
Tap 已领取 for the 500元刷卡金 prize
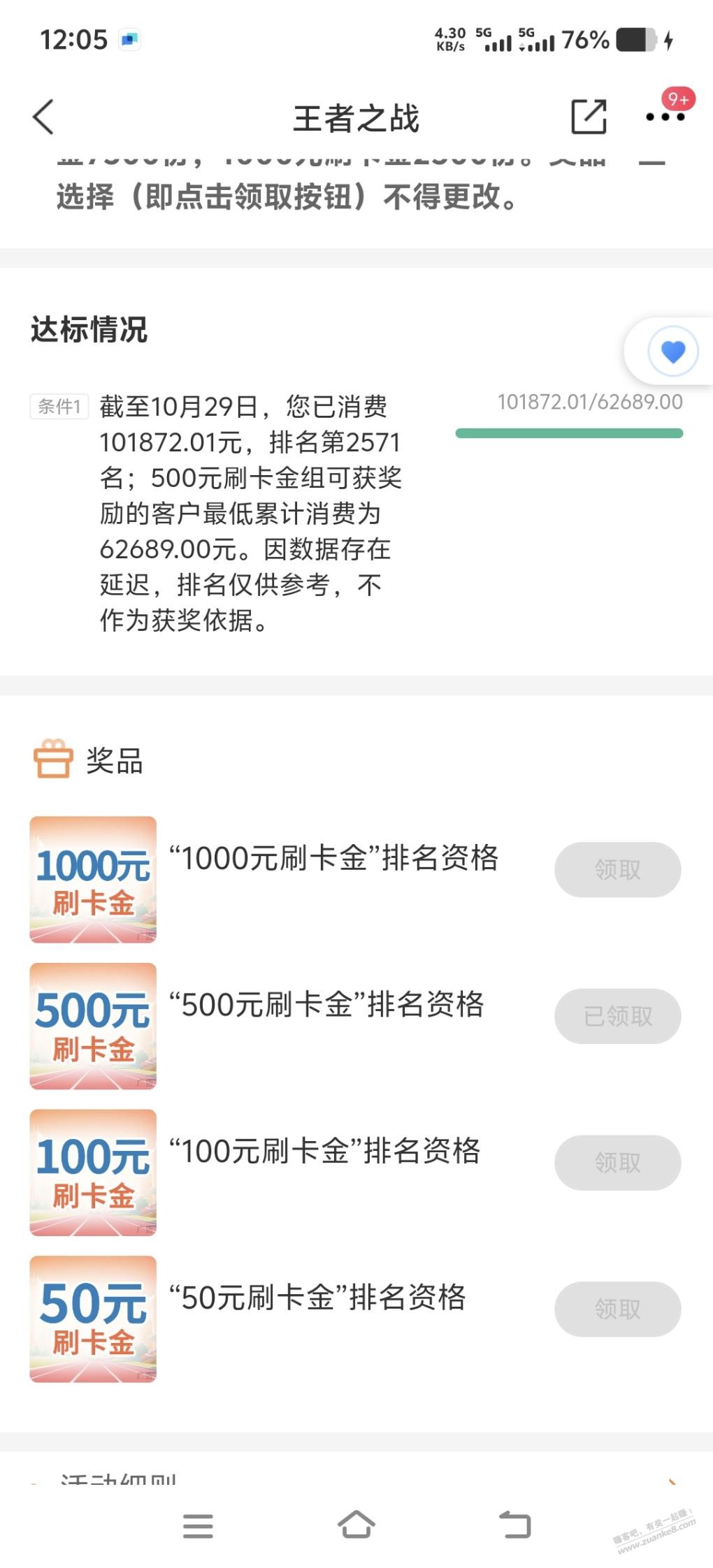617,1016
